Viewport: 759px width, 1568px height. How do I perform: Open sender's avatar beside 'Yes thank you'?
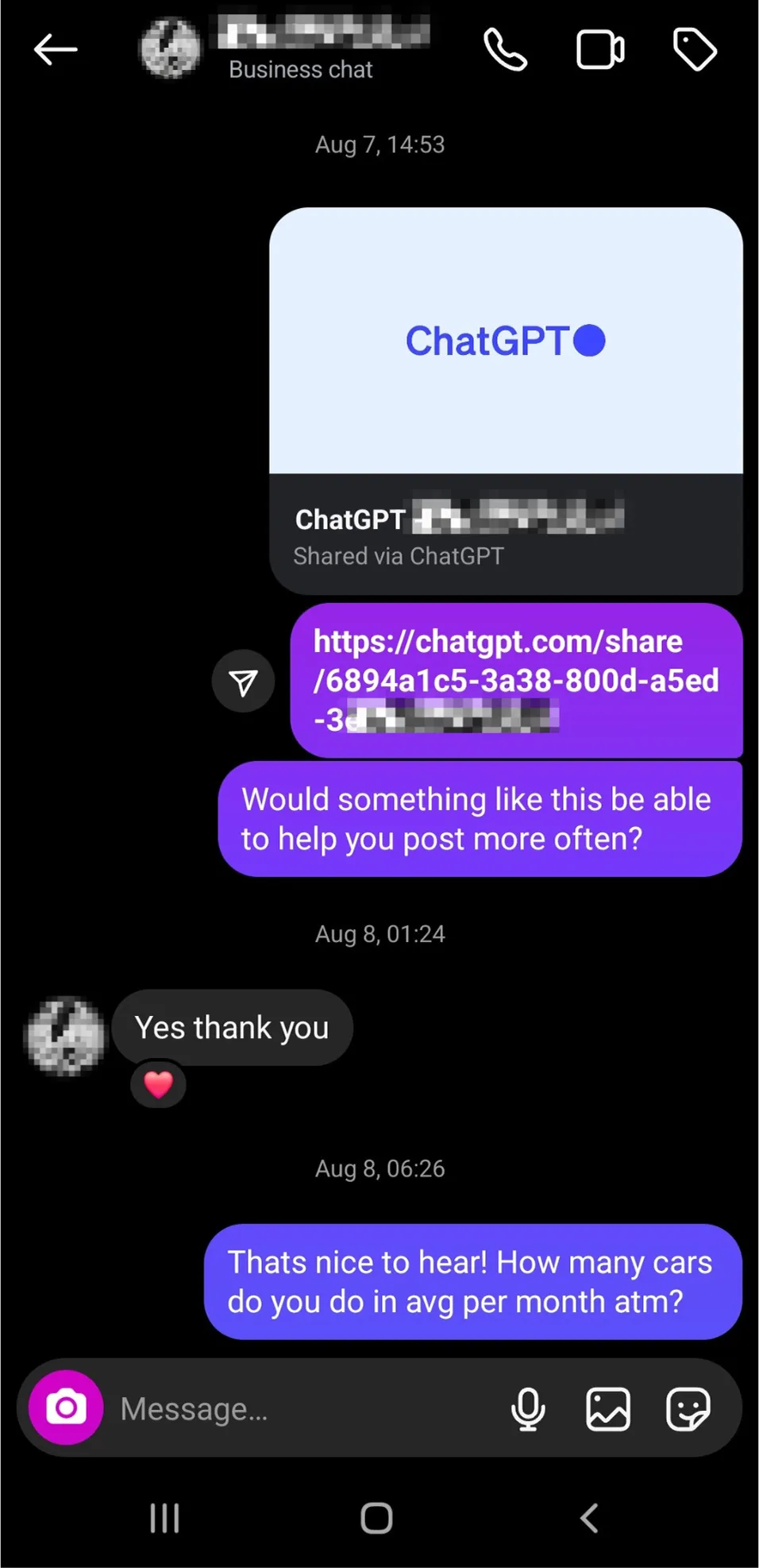pyautogui.click(x=65, y=1037)
